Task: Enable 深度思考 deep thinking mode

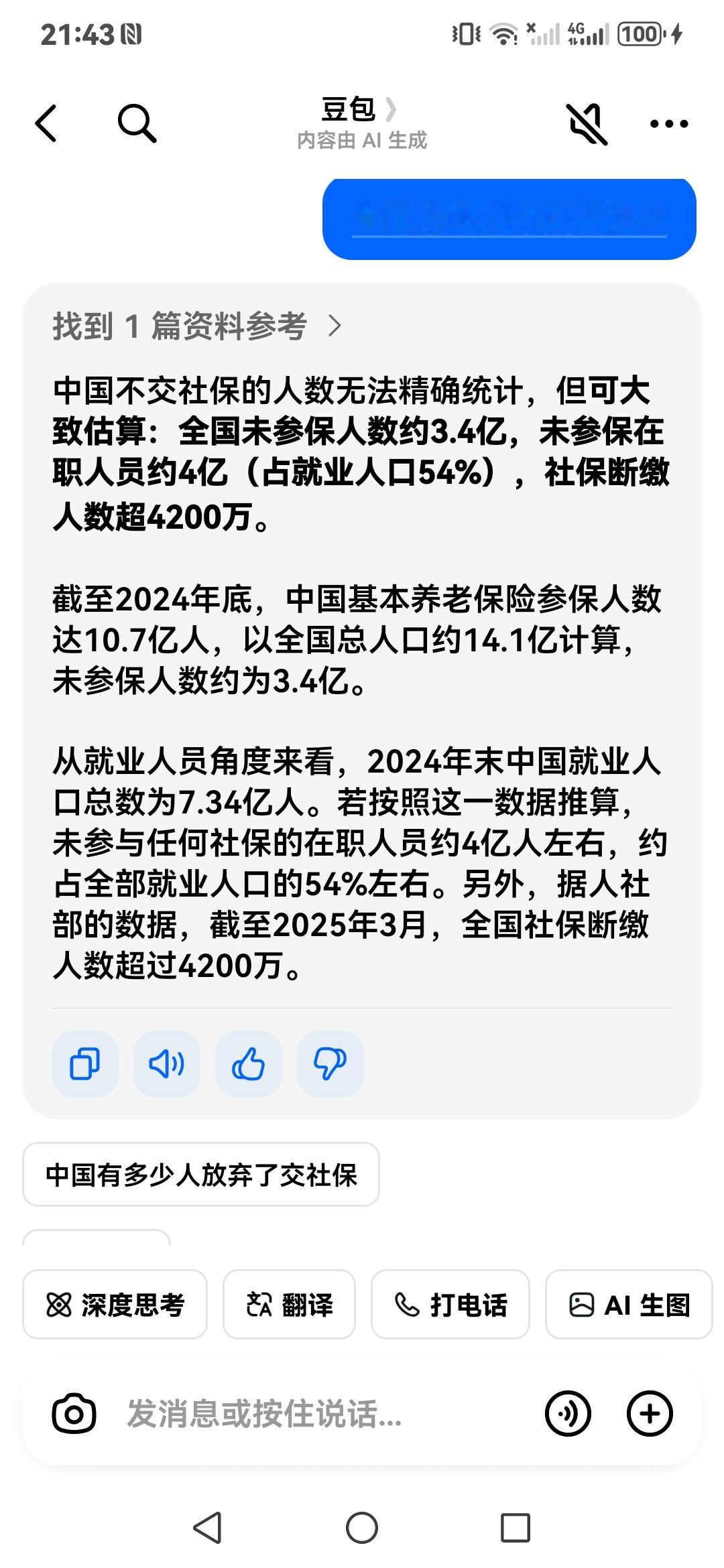Action: [x=115, y=1305]
